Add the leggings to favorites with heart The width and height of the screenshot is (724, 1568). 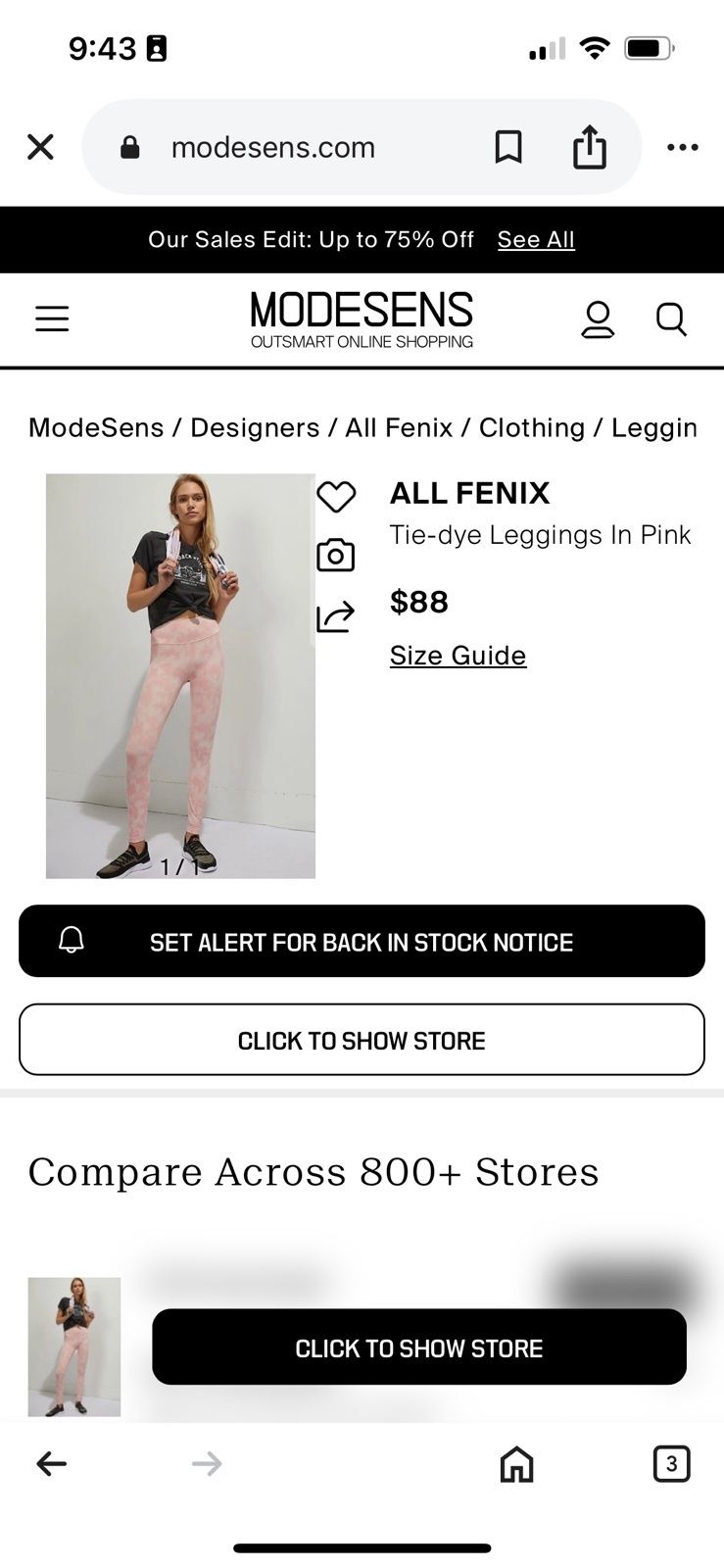tap(336, 497)
